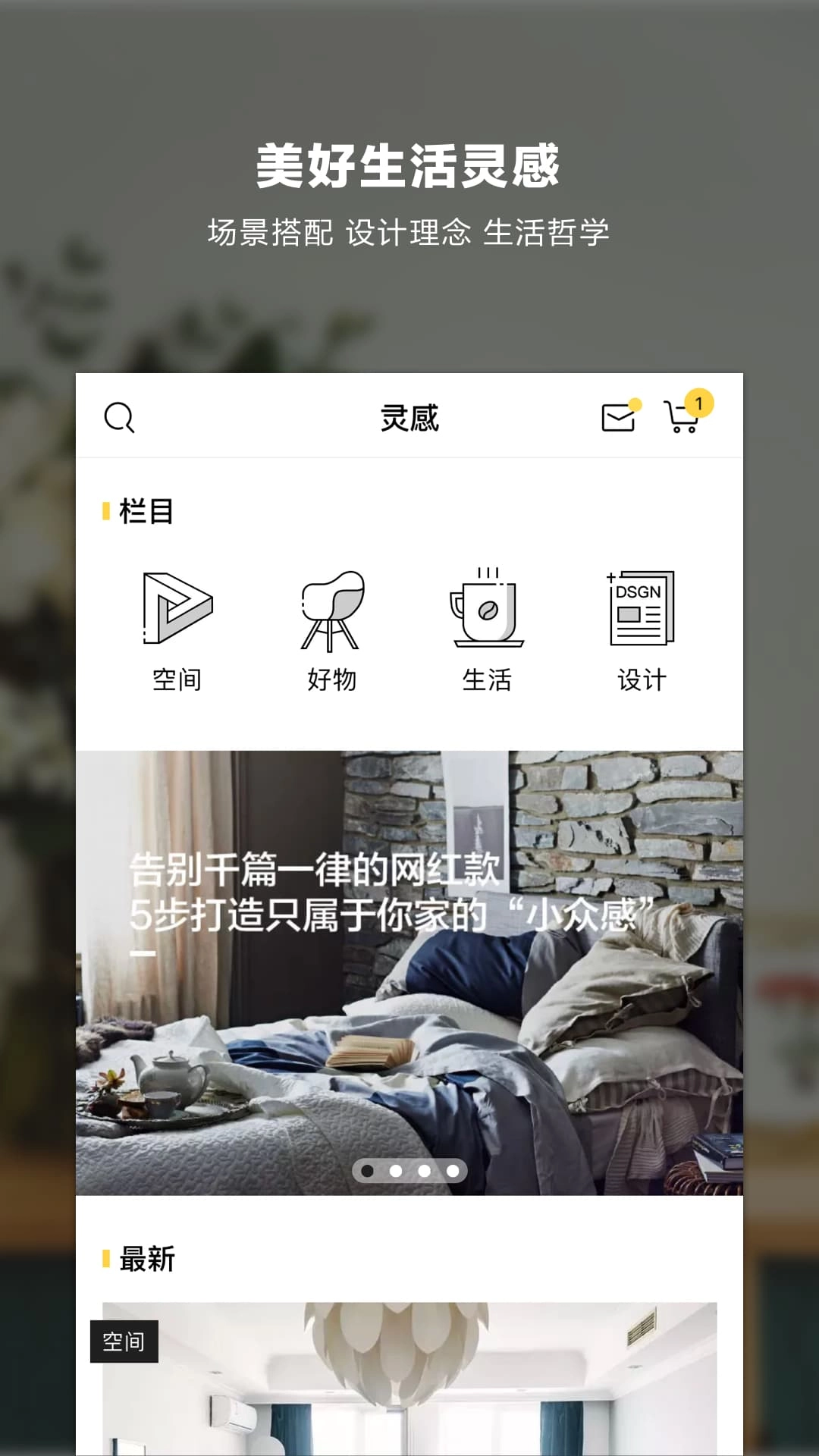Screen dimensions: 819x1456
Task: Select the third carousel indicator dot
Action: [425, 1171]
